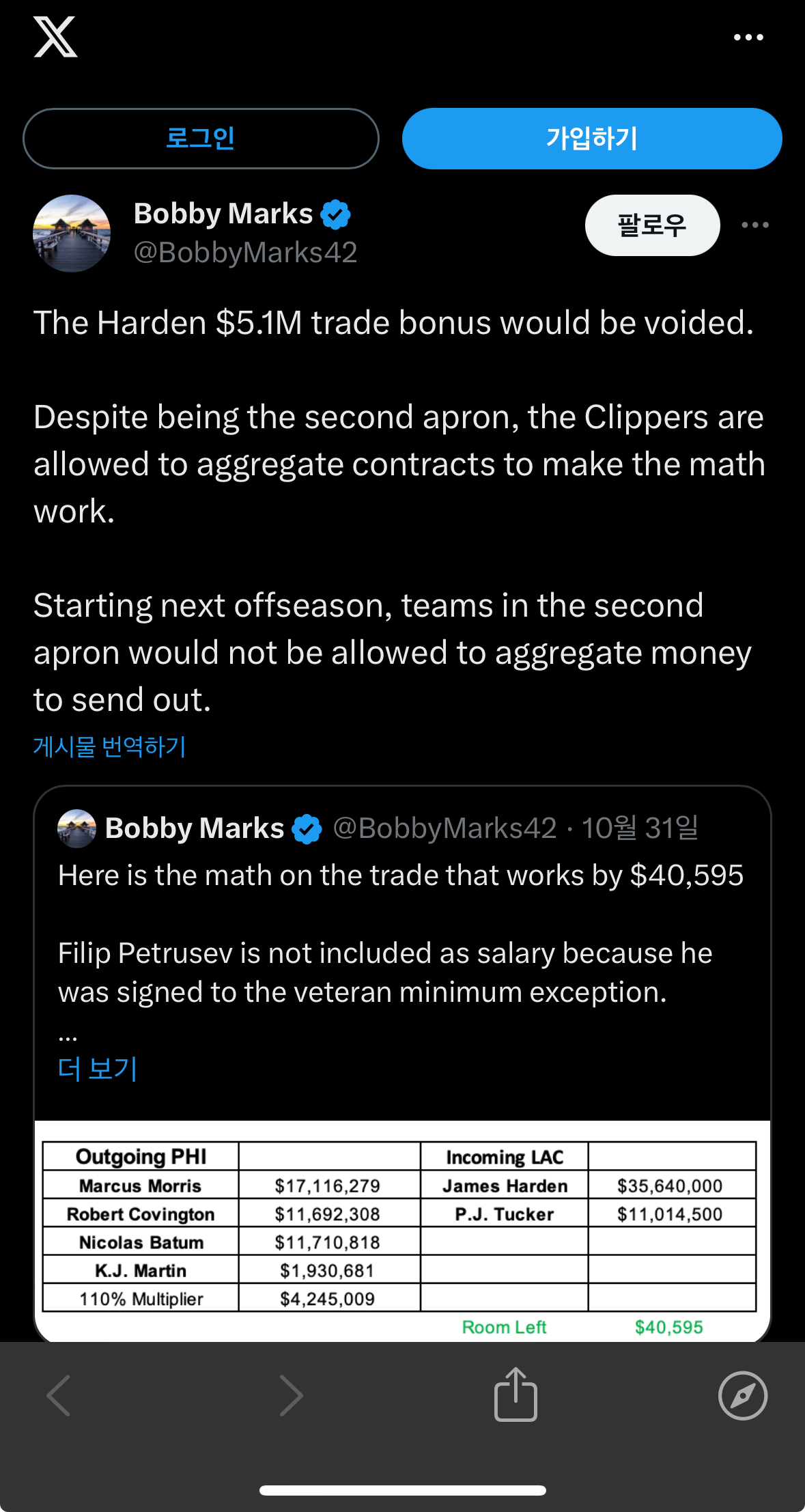
Task: Follow Bobby Marks with 팔로우 button
Action: [652, 225]
